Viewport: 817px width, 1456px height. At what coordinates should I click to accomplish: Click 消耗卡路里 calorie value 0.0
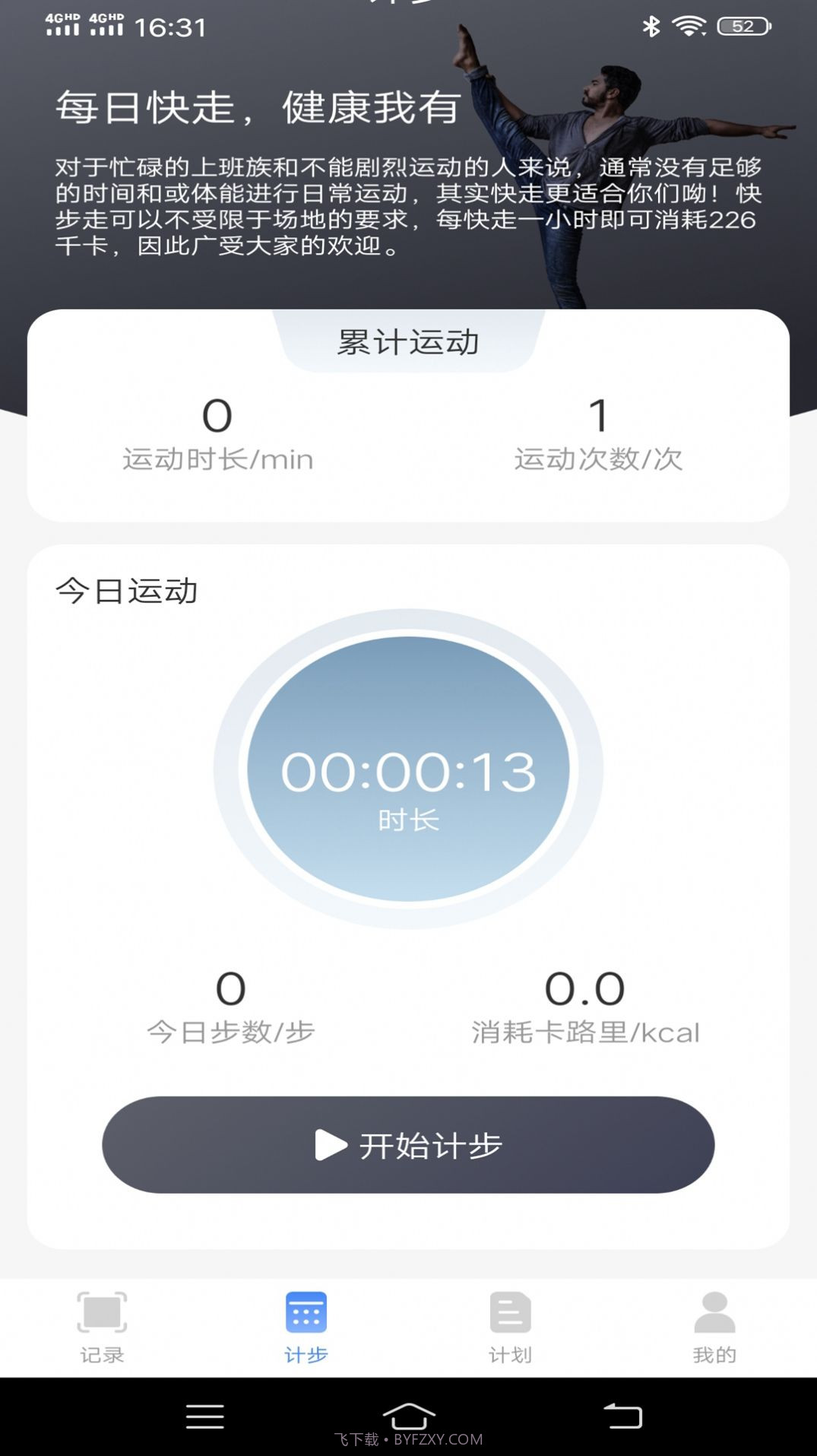(587, 986)
